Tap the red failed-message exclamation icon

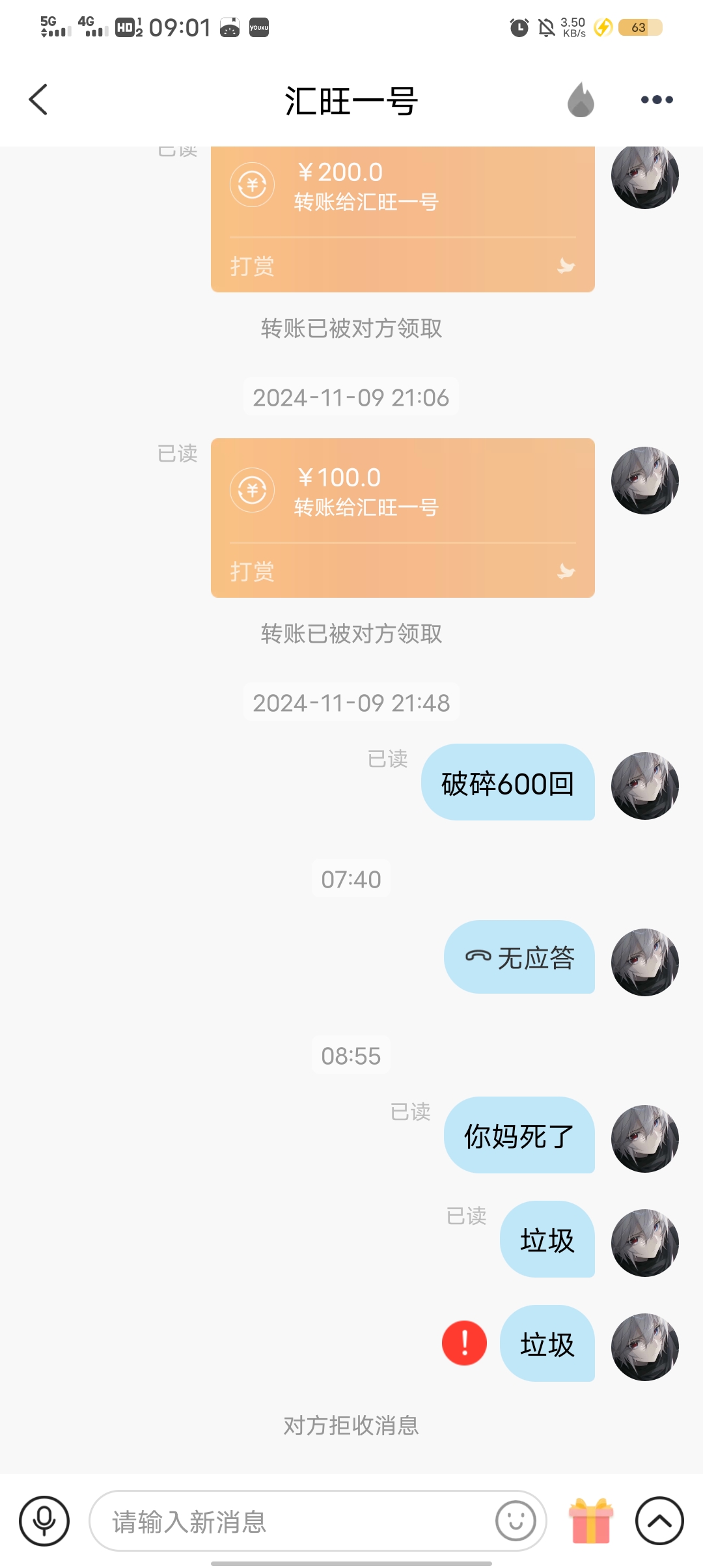click(464, 1343)
